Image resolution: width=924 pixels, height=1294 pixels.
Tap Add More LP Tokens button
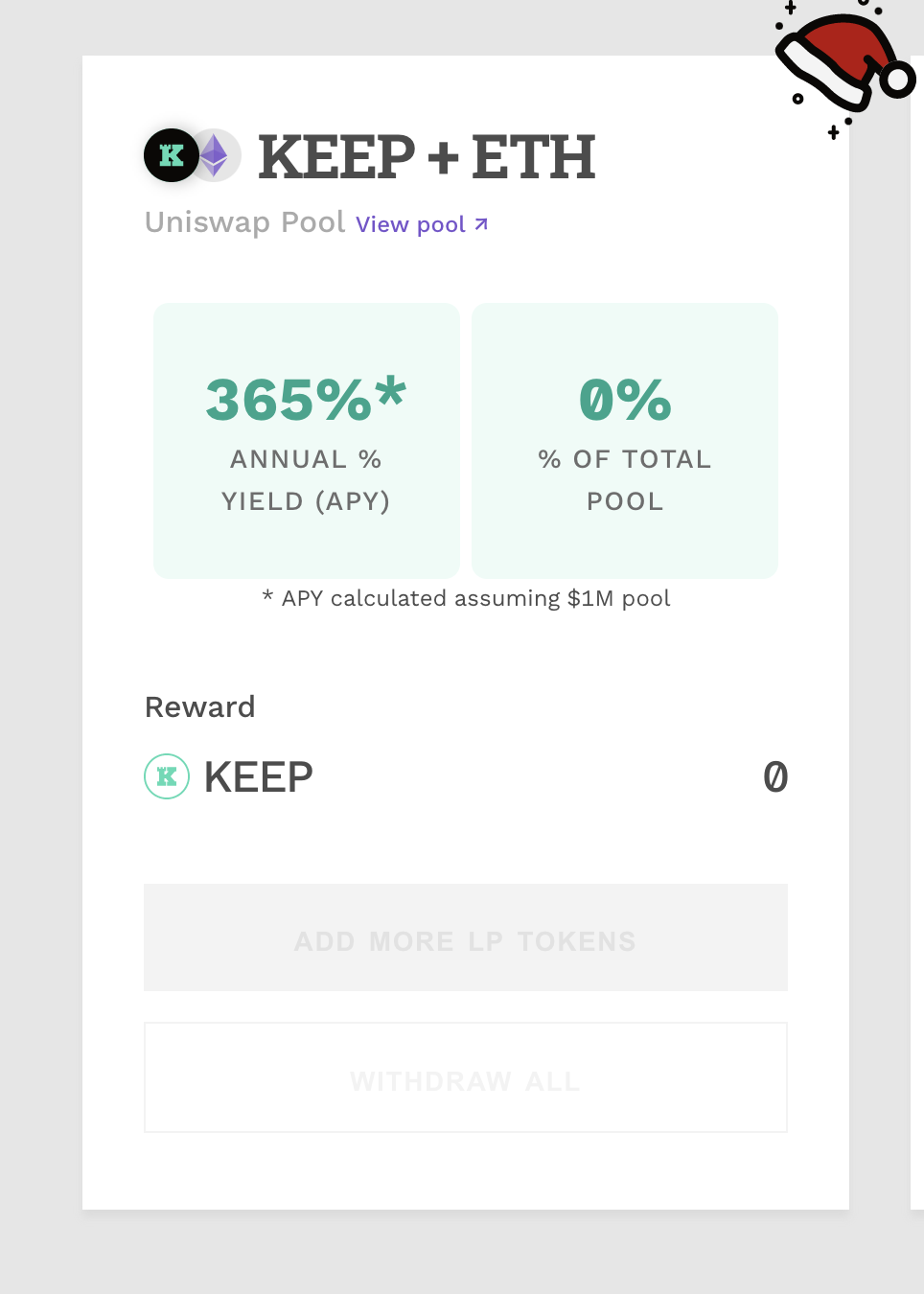click(x=466, y=938)
